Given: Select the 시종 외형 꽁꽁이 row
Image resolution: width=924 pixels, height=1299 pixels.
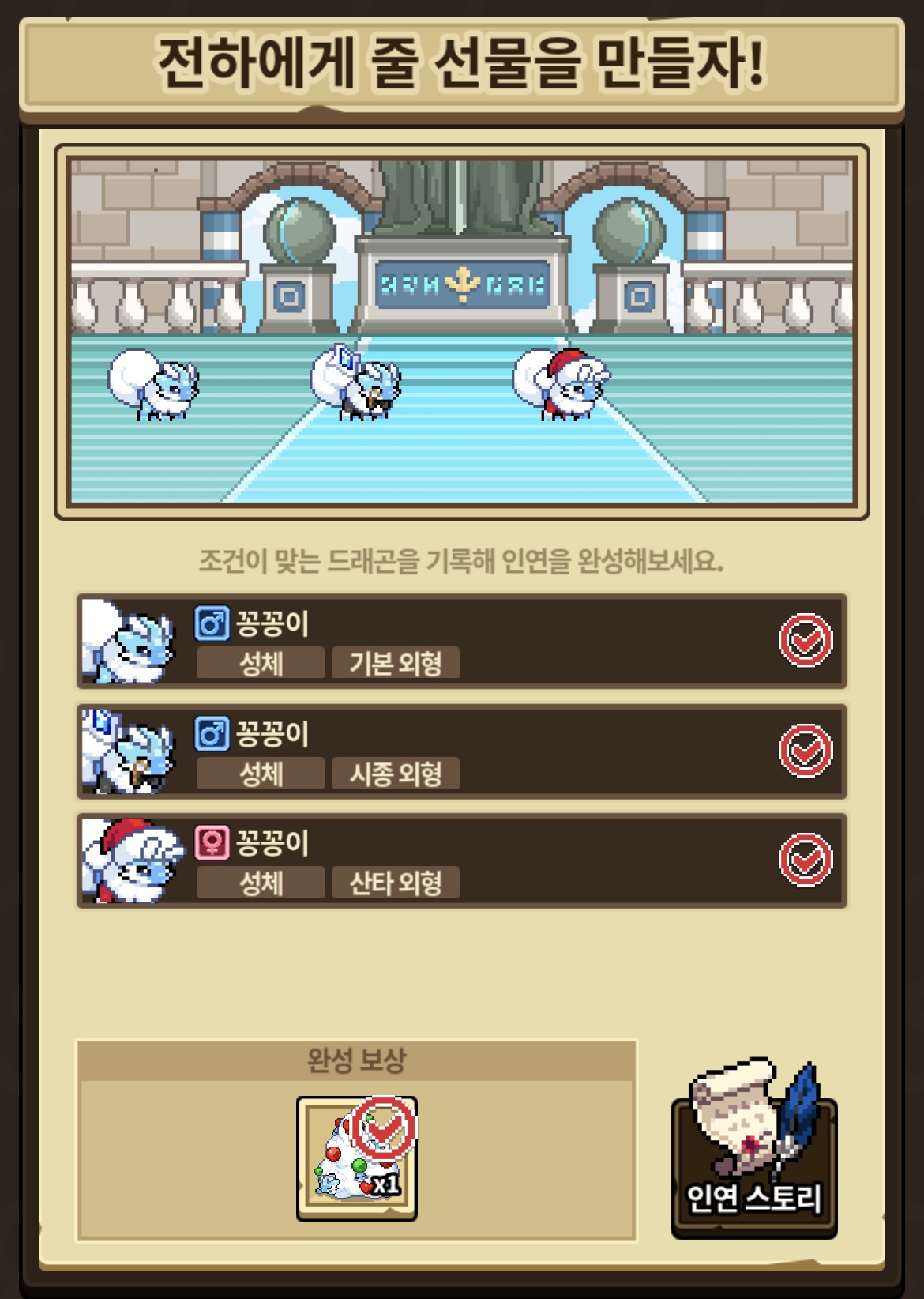Looking at the screenshot, I should 461,751.
